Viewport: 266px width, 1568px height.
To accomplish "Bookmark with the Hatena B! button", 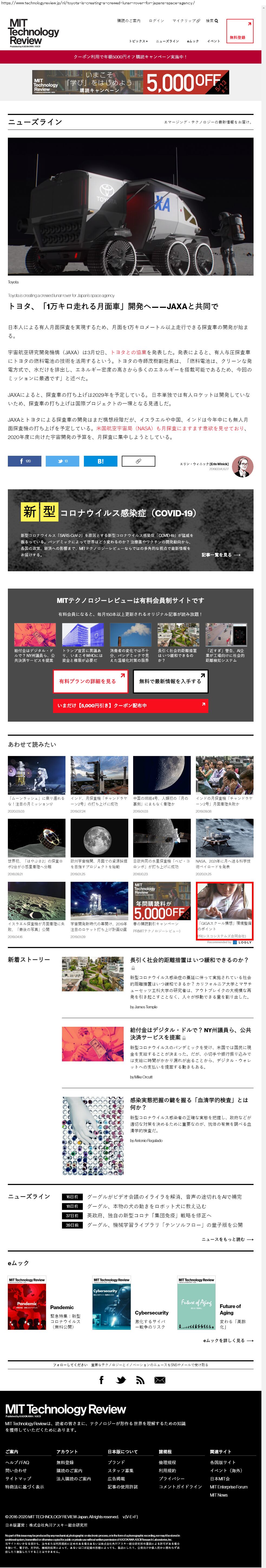I will tap(100, 461).
